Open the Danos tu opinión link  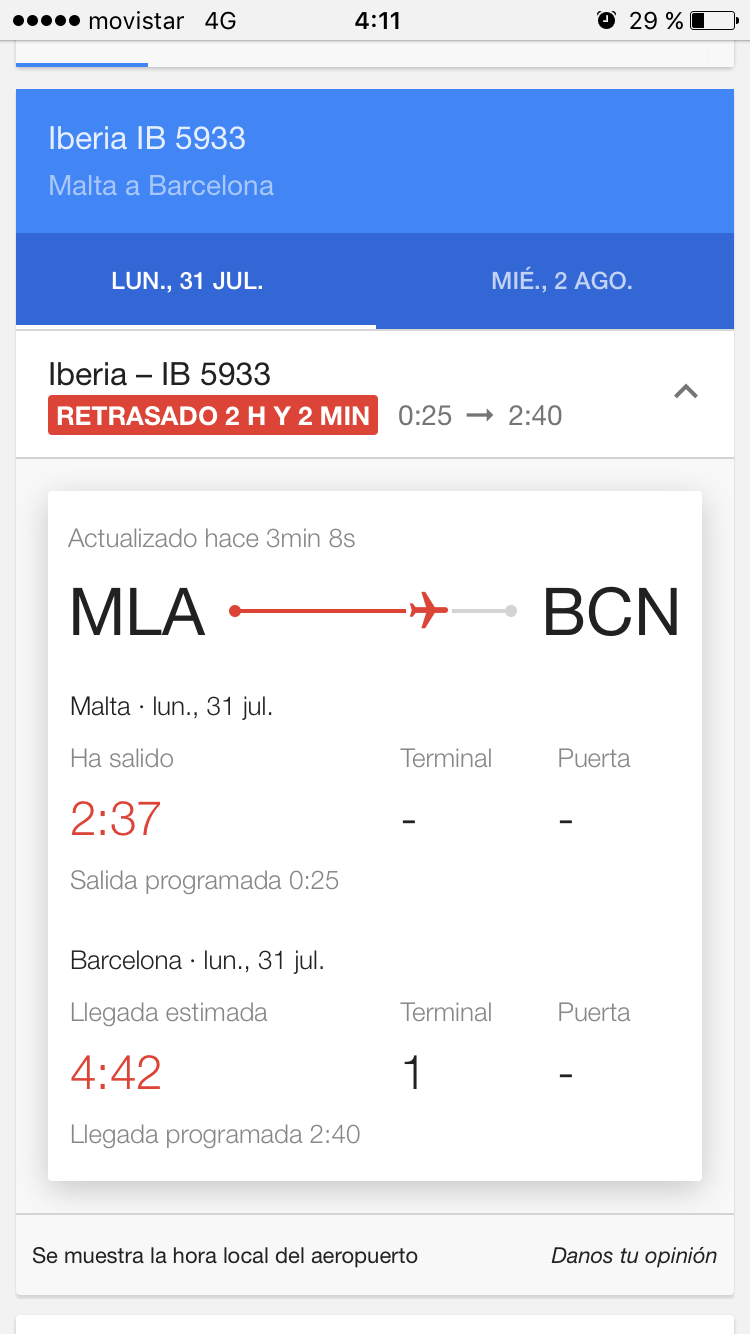633,1255
